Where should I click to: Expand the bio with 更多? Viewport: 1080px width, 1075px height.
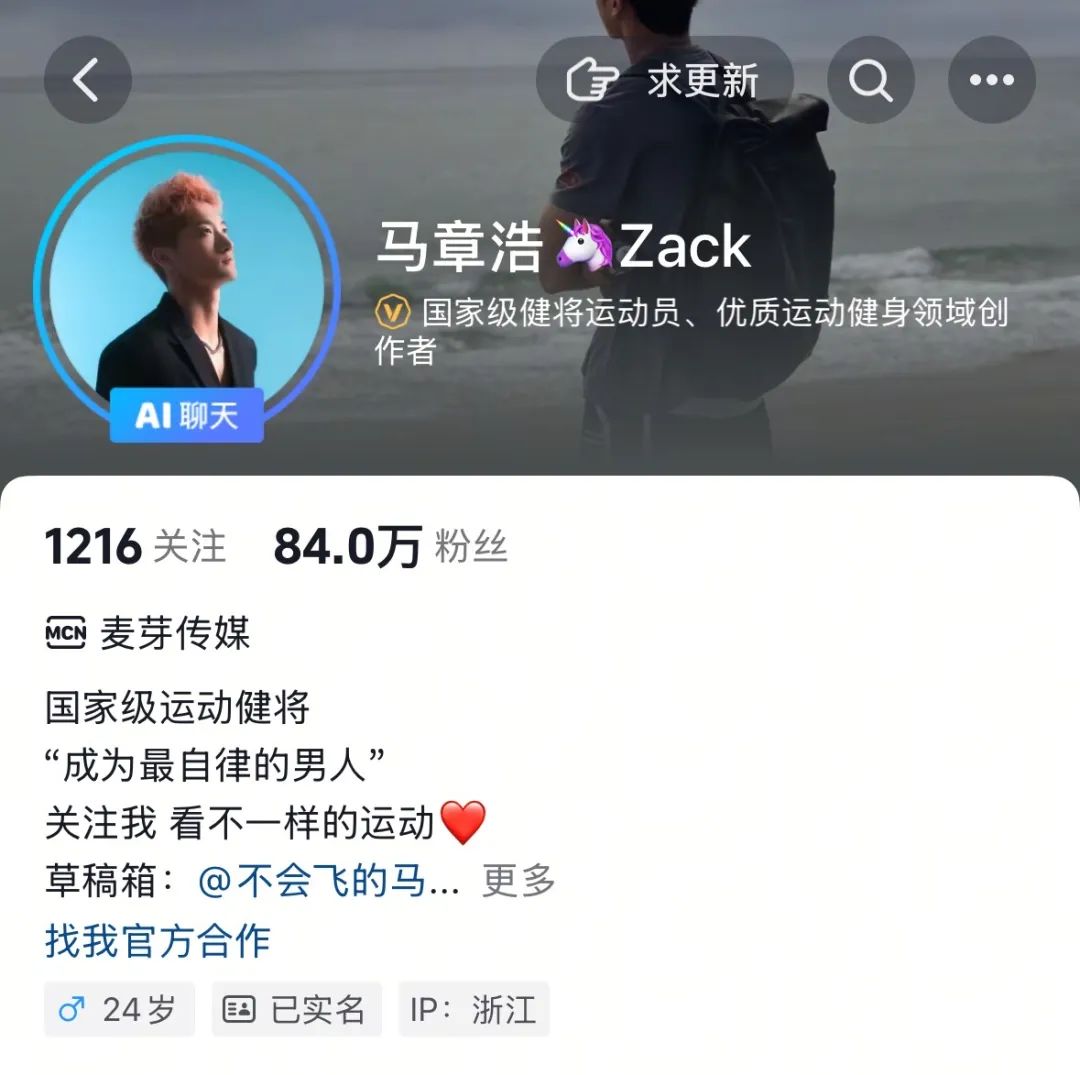point(518,881)
